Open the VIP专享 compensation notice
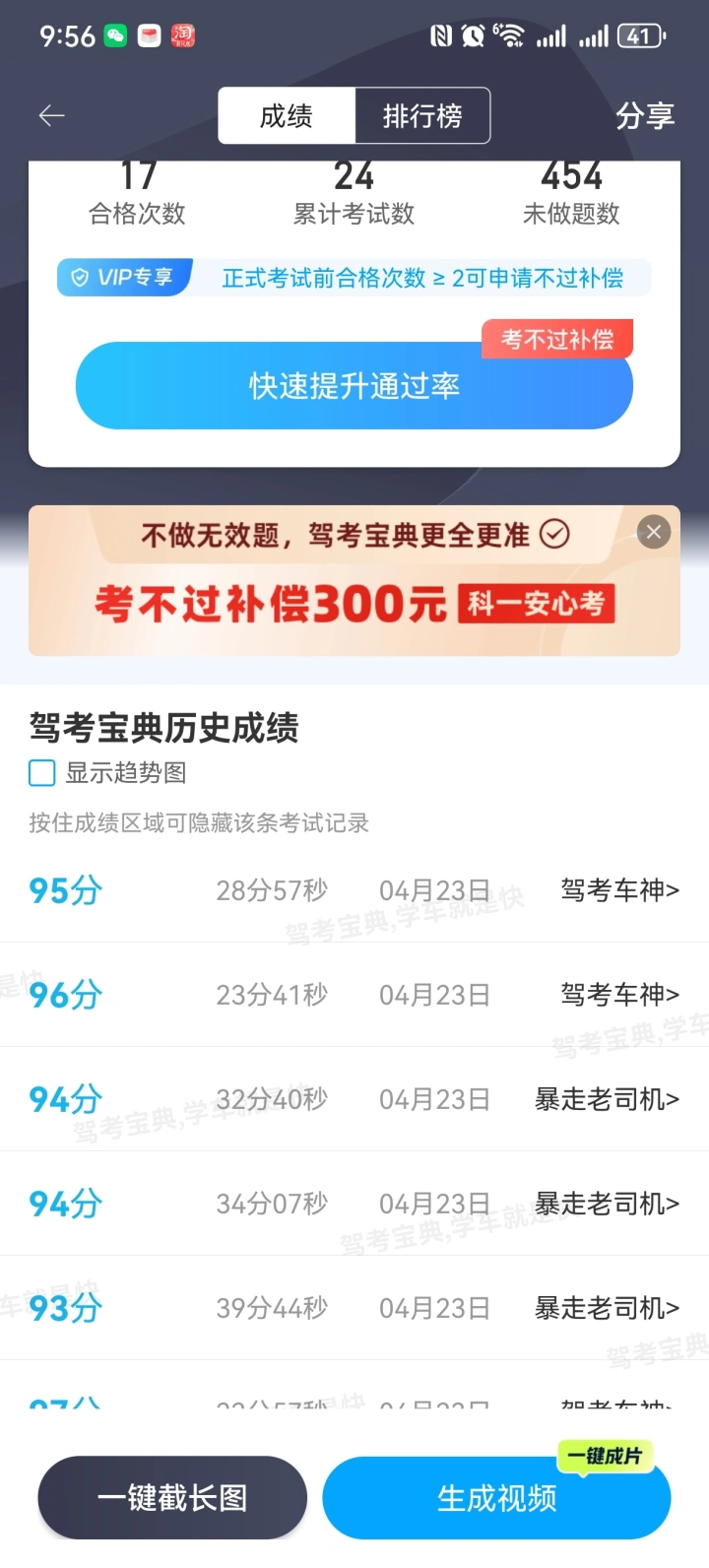 354,278
